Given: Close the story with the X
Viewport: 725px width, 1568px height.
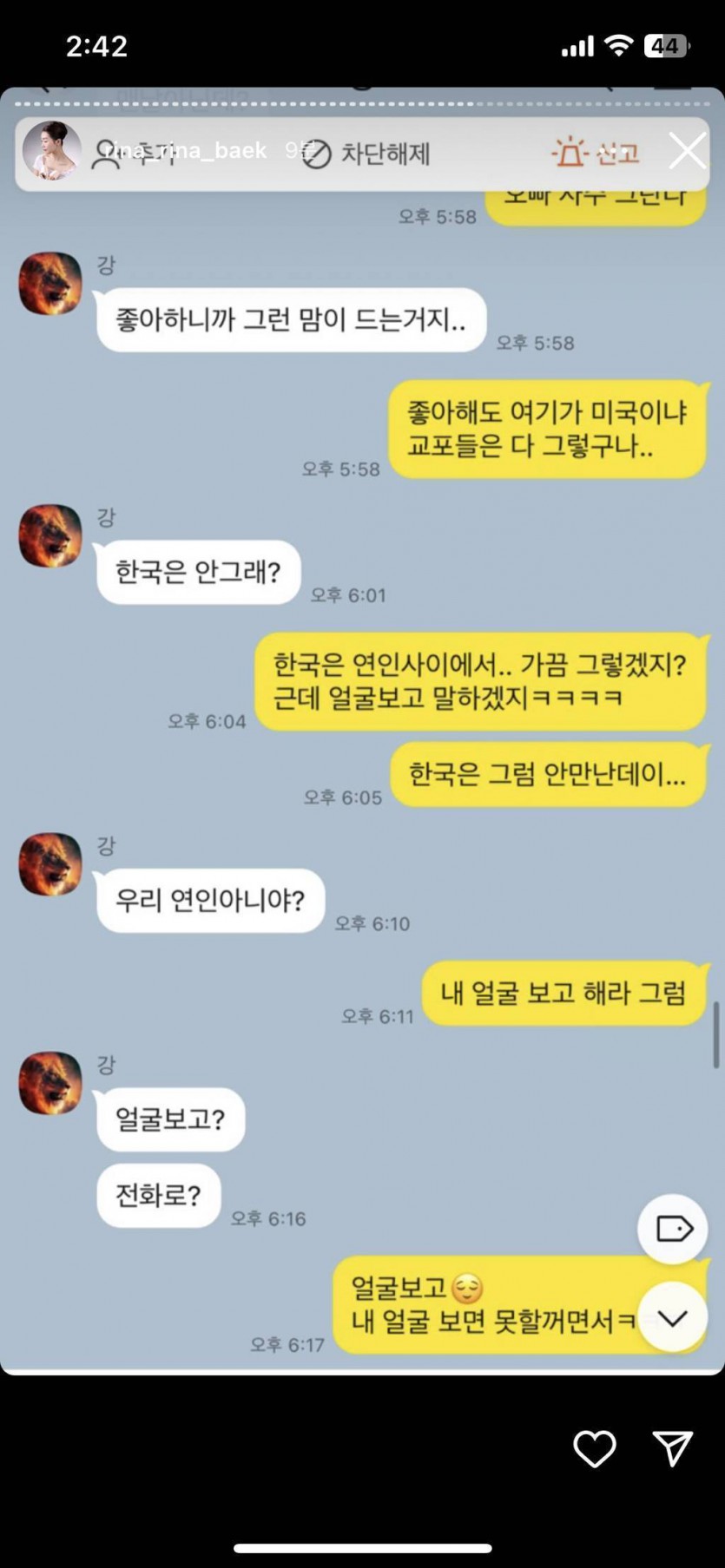Looking at the screenshot, I should coord(688,151).
